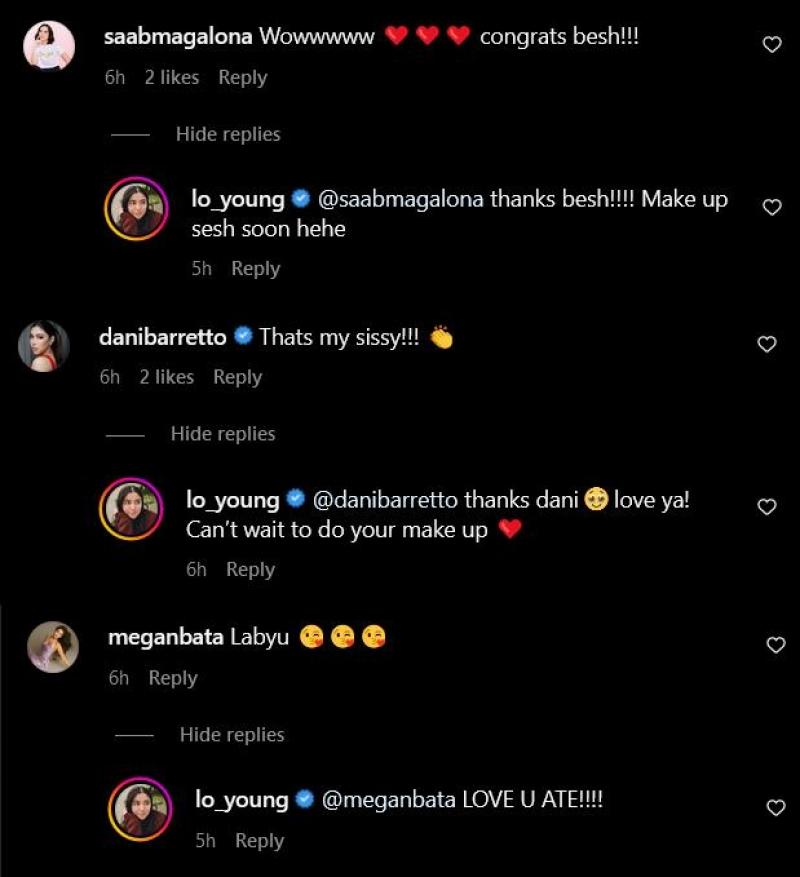800x877 pixels.
Task: Like meganbata's Labyu comment
Action: coord(776,645)
